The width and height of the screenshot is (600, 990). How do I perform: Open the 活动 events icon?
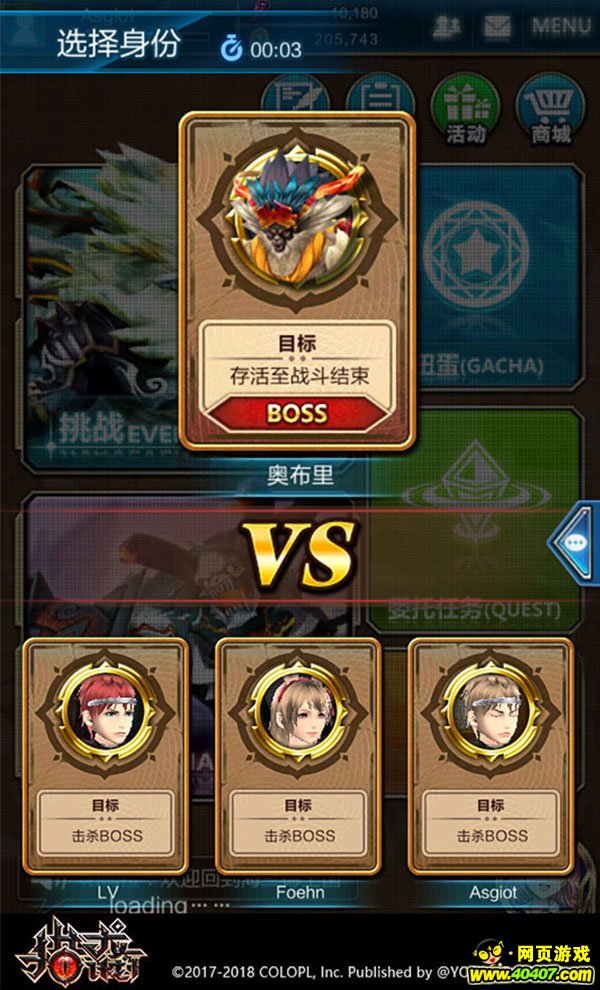(465, 108)
